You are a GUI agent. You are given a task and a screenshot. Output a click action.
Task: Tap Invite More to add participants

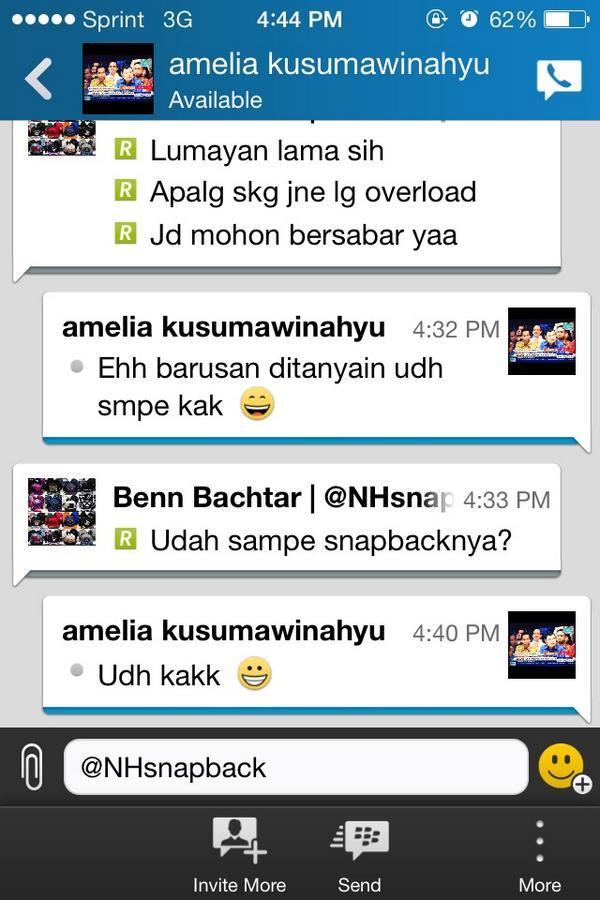(x=239, y=854)
